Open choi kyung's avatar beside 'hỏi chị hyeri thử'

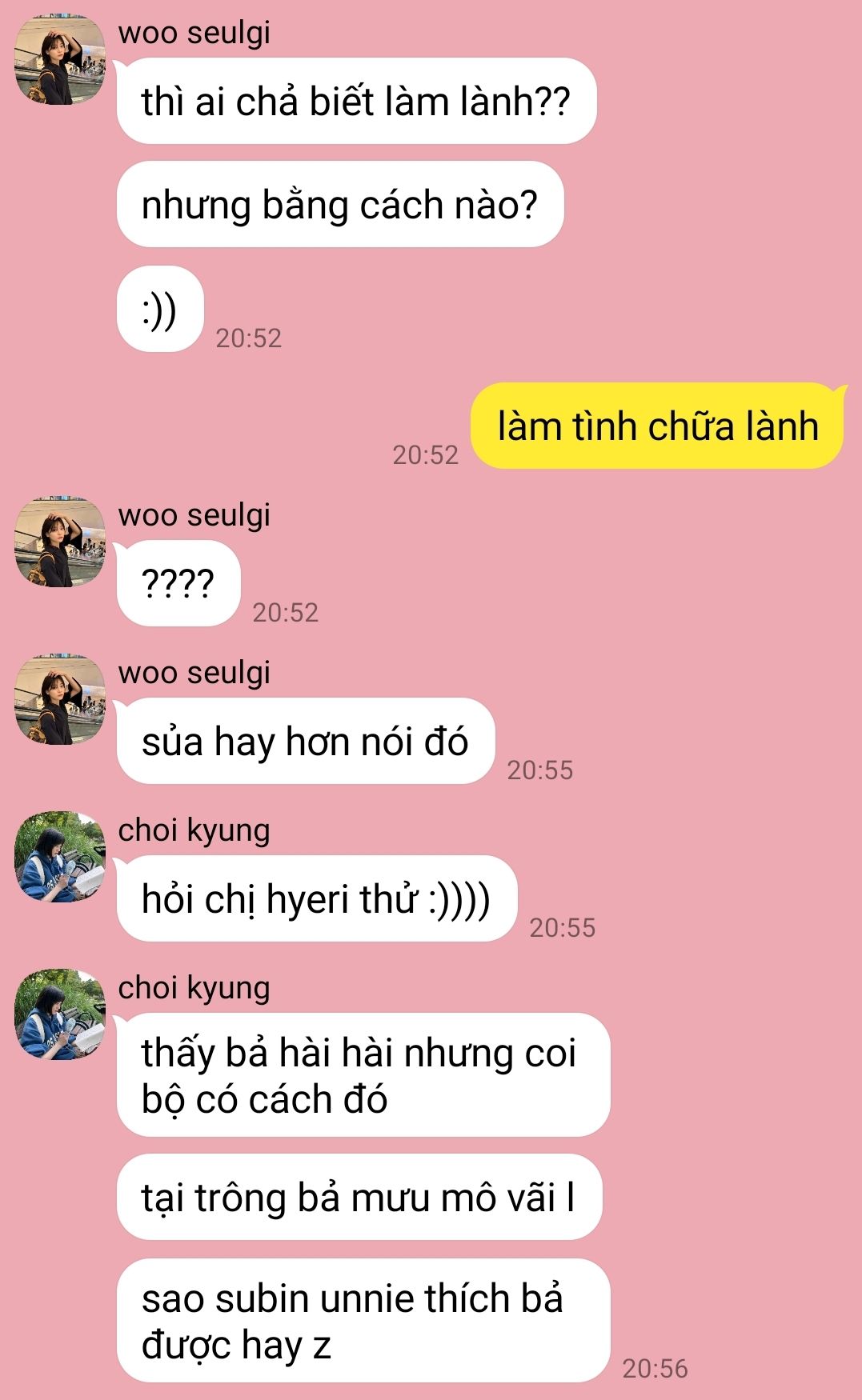click(60, 857)
